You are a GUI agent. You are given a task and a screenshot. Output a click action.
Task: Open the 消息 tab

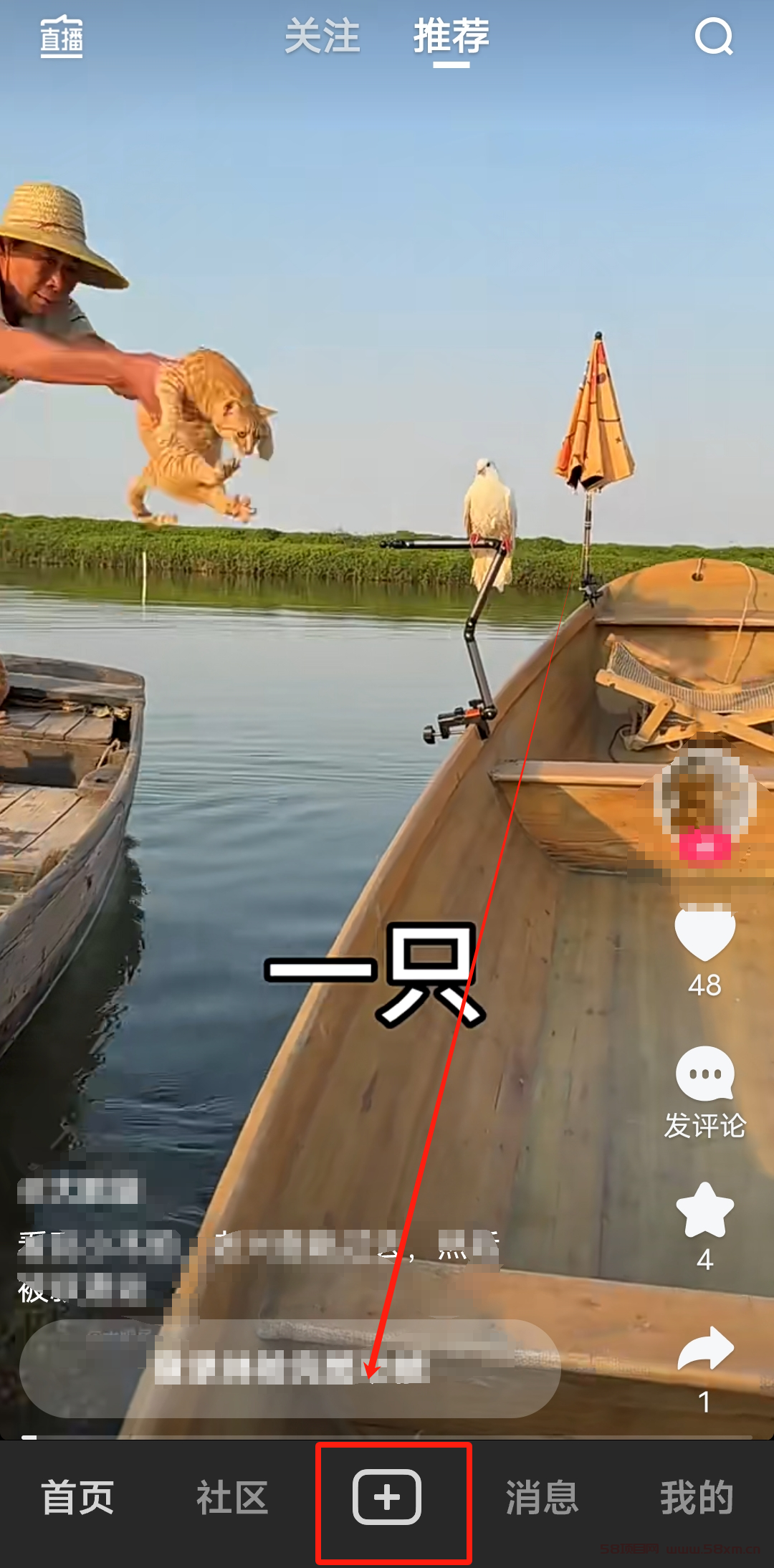[542, 1498]
